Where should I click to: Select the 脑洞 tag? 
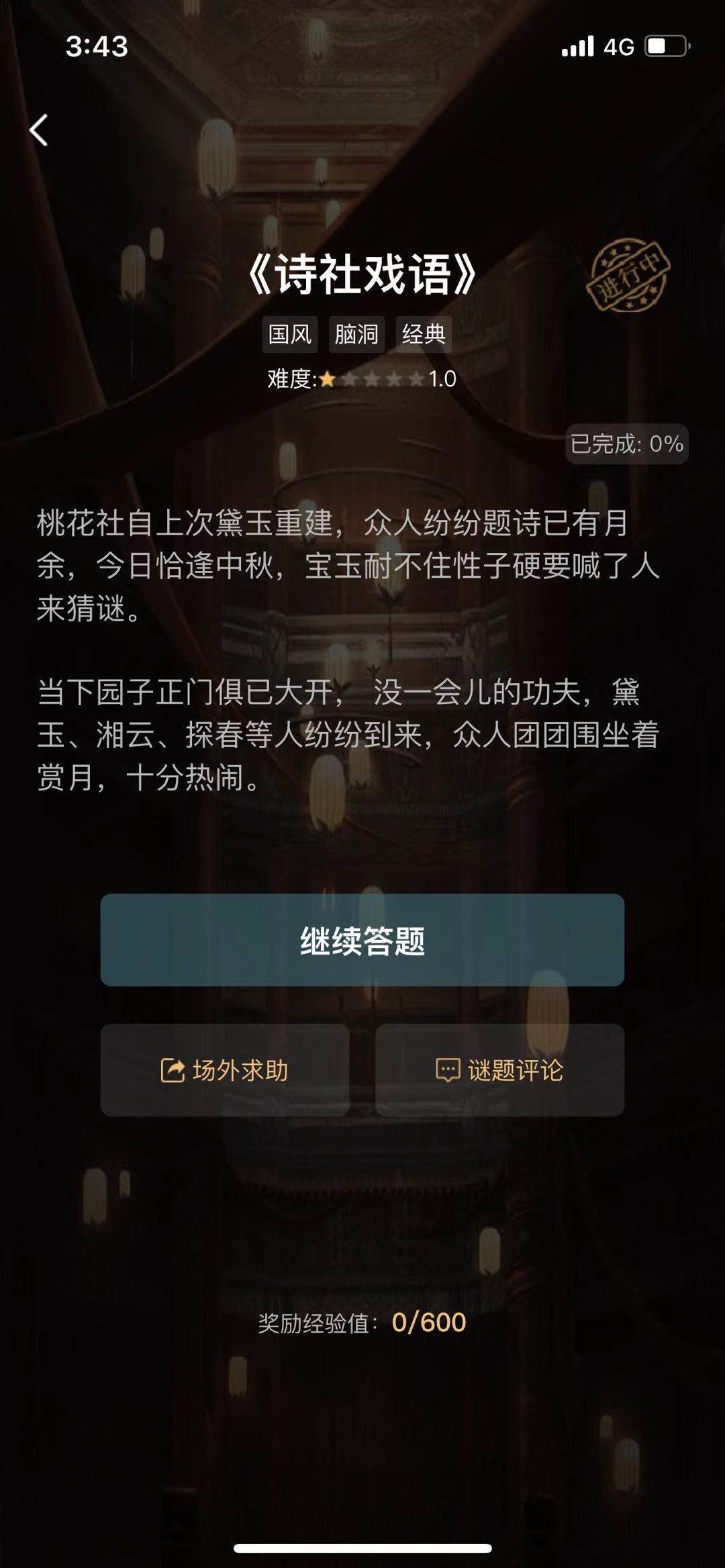coord(356,334)
